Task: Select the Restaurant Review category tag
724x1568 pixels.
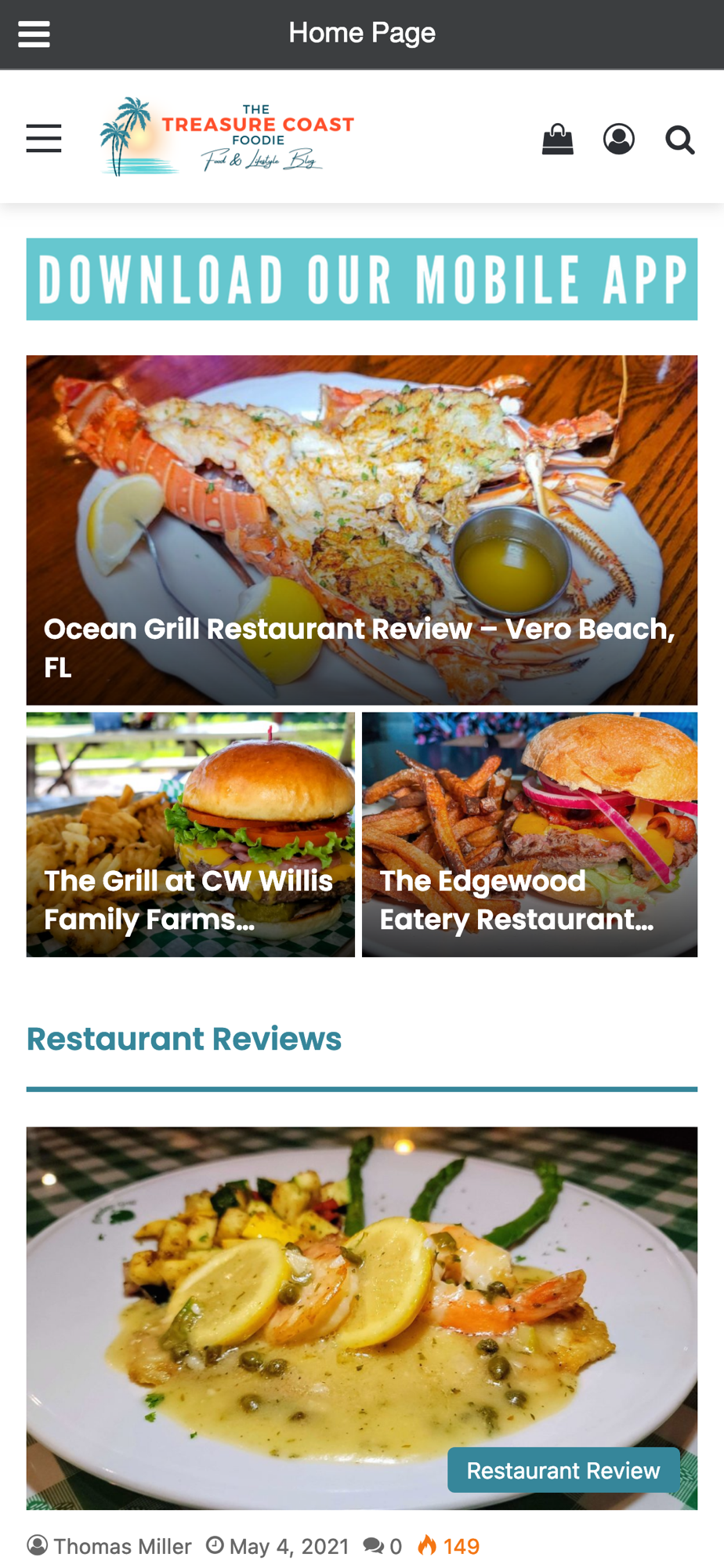Action: pos(563,1470)
